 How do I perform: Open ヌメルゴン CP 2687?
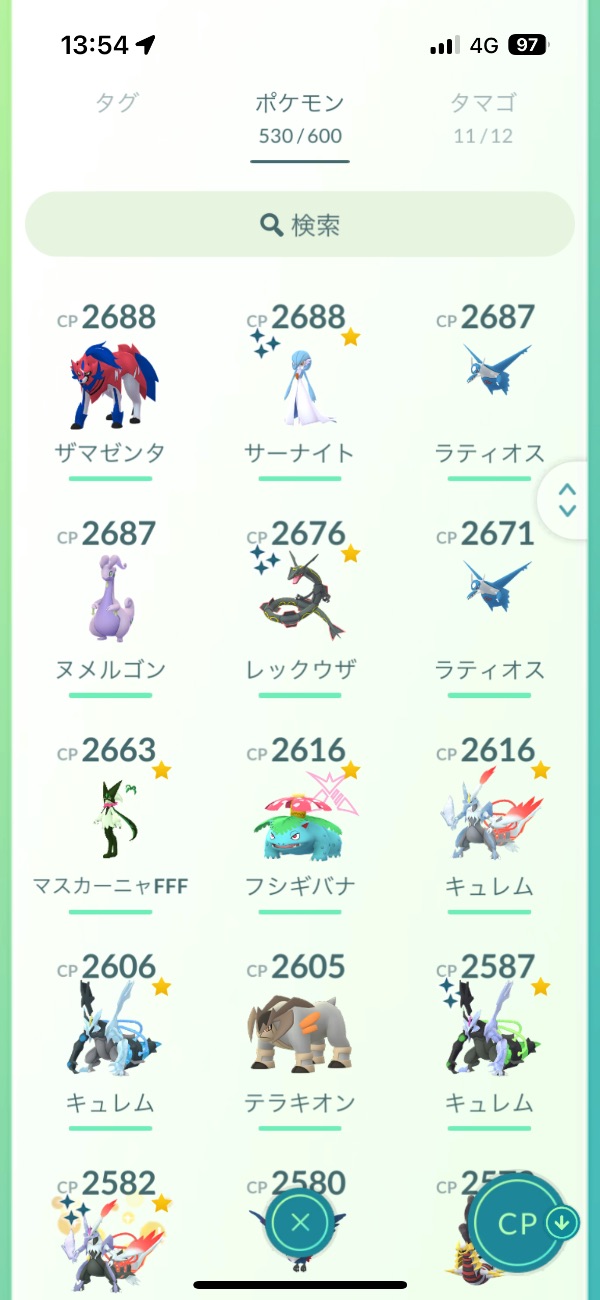(x=110, y=602)
